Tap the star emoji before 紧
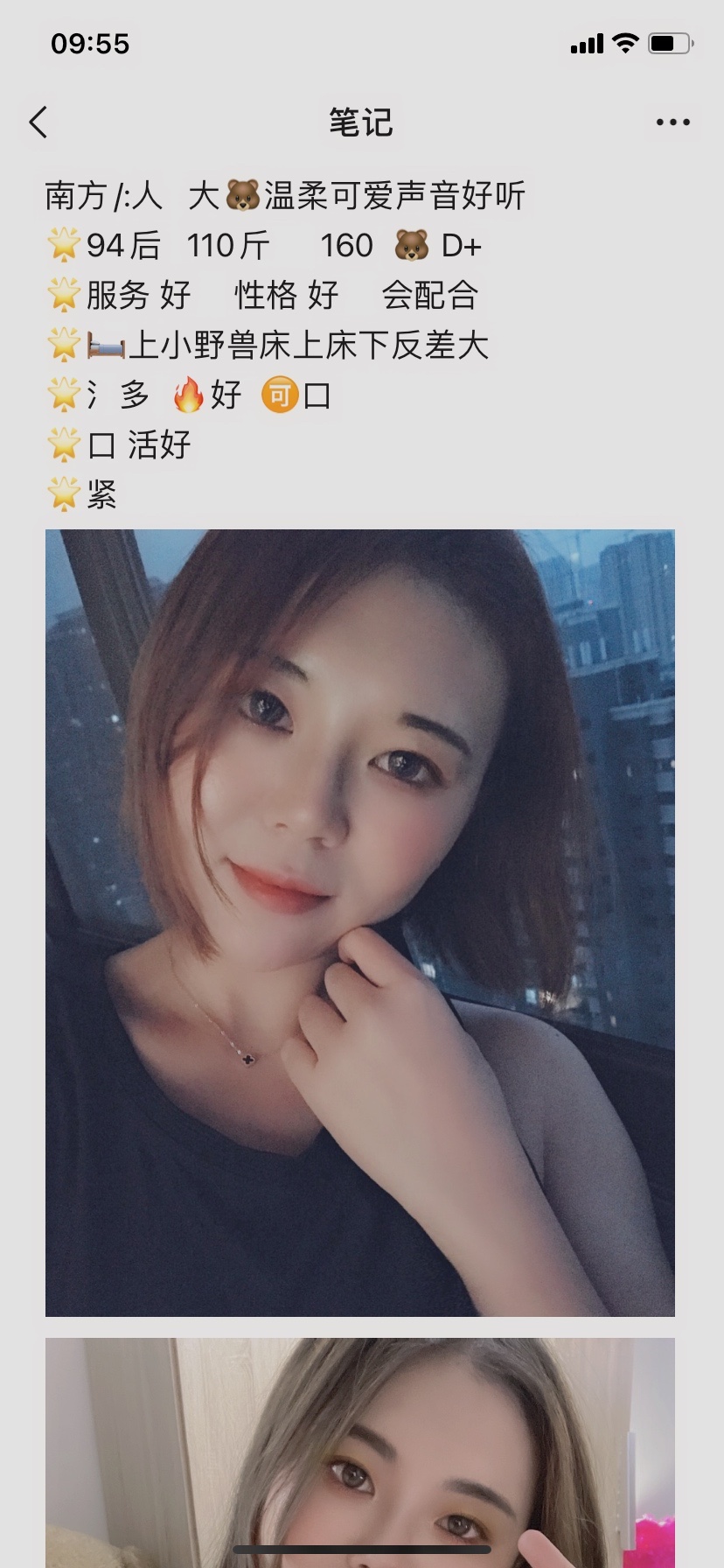This screenshot has width=724, height=1568. (64, 495)
